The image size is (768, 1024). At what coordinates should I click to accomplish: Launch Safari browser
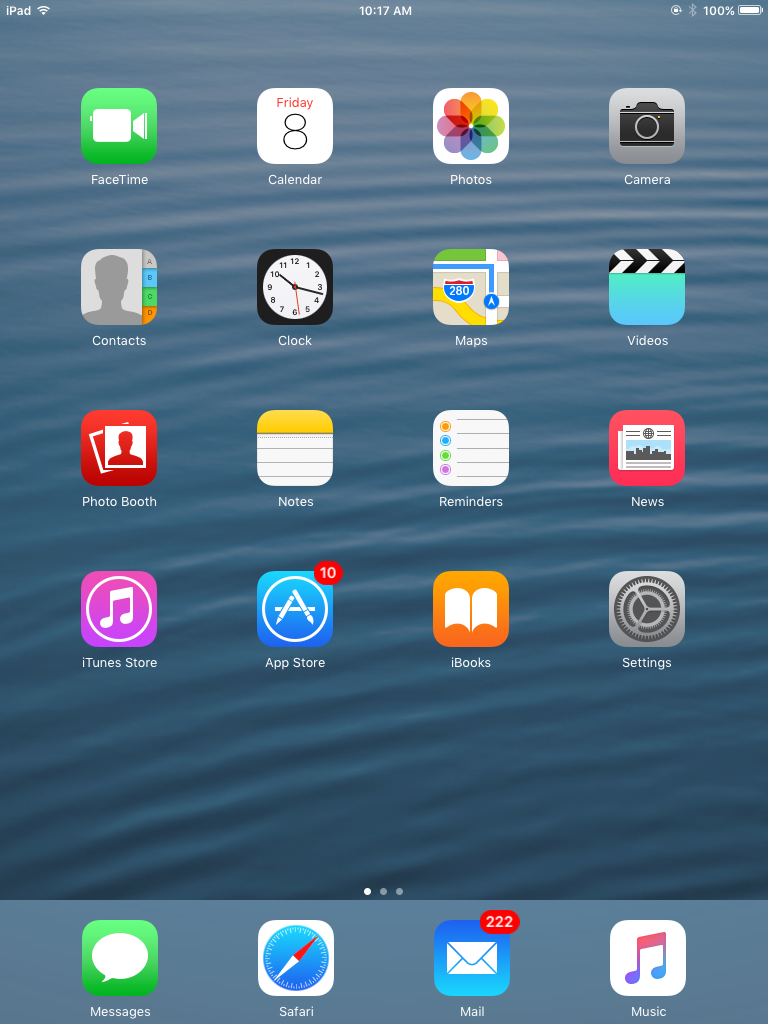(x=296, y=958)
